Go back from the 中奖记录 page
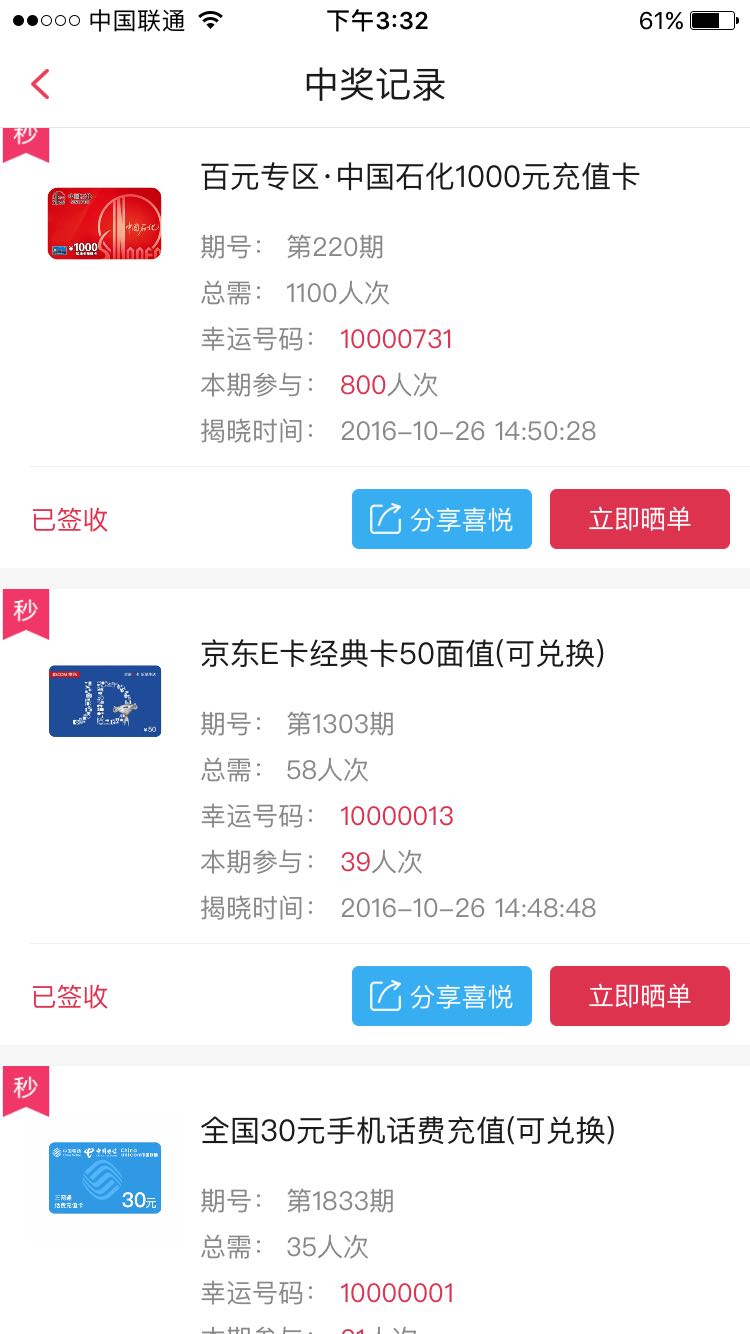The image size is (750, 1334). pos(40,84)
